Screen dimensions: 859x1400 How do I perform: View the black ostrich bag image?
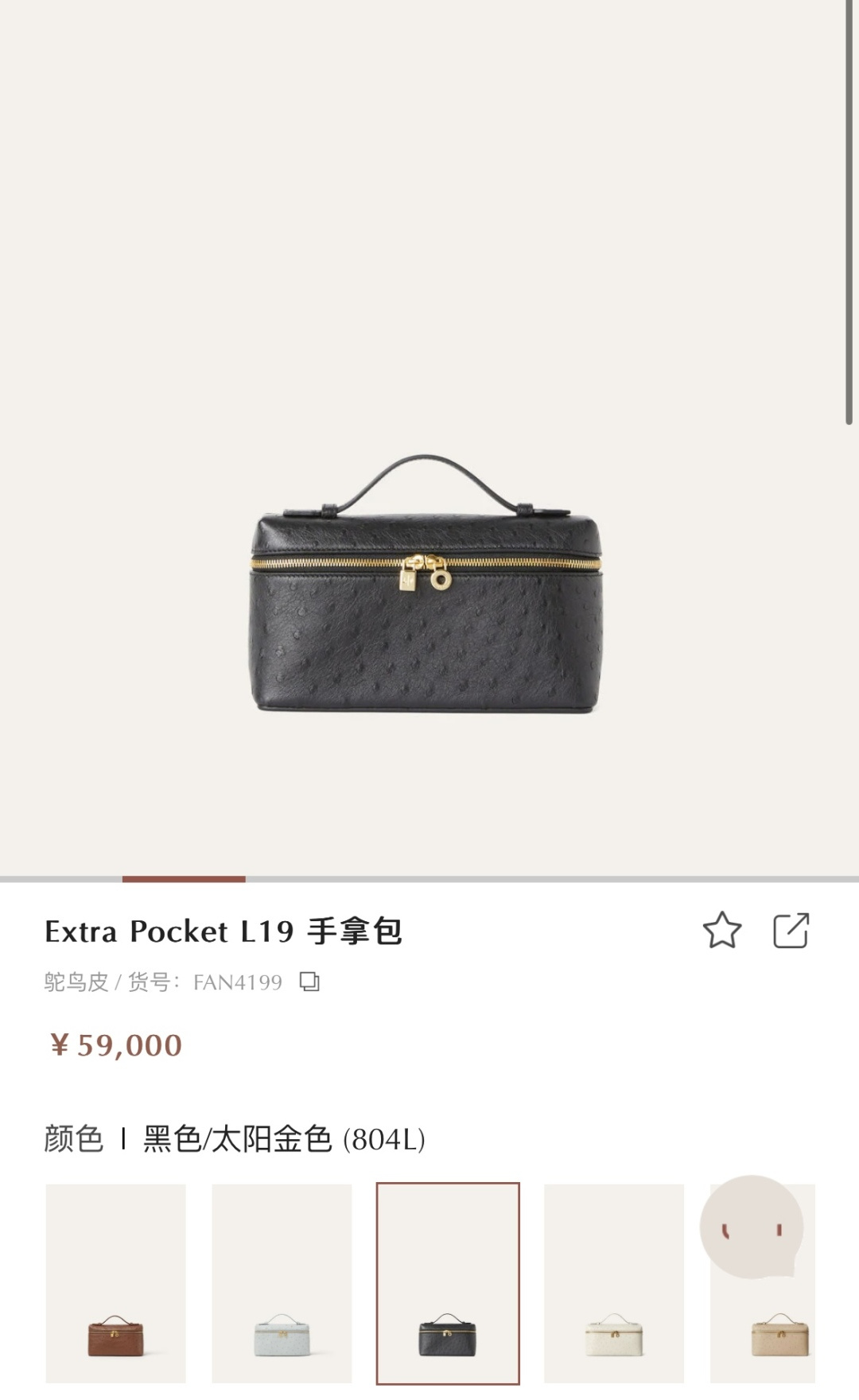coord(429,585)
